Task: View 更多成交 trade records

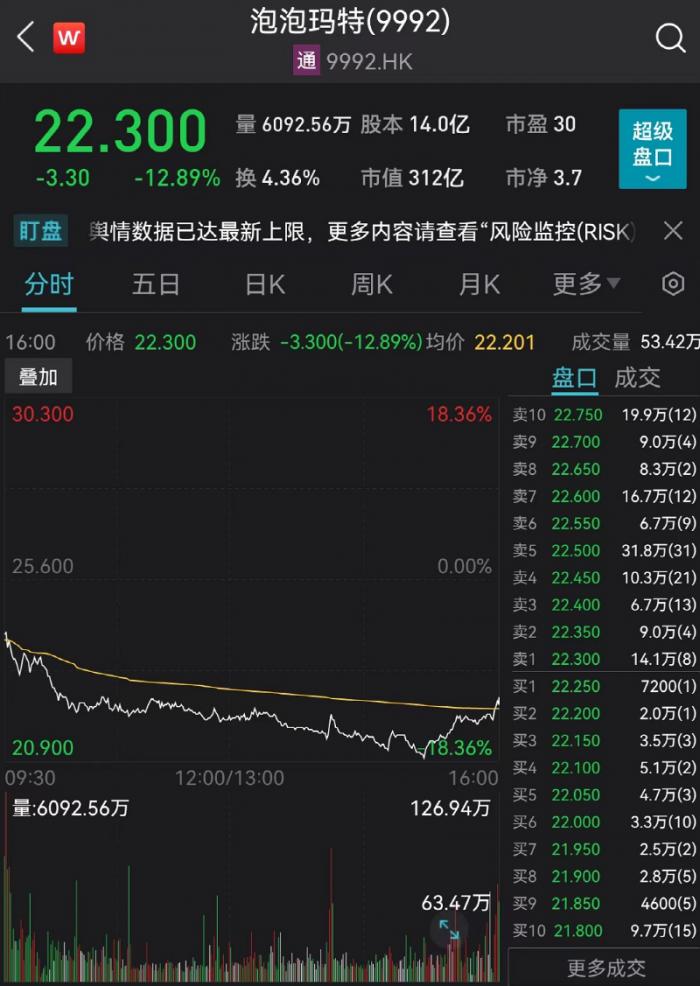Action: click(x=606, y=967)
